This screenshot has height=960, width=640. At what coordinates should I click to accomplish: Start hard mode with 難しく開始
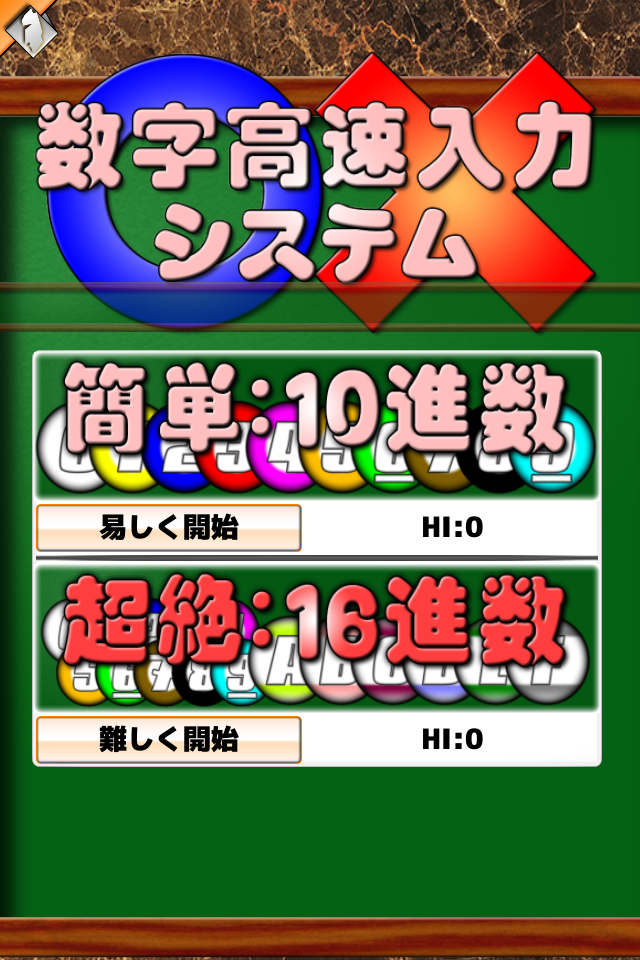coord(168,739)
